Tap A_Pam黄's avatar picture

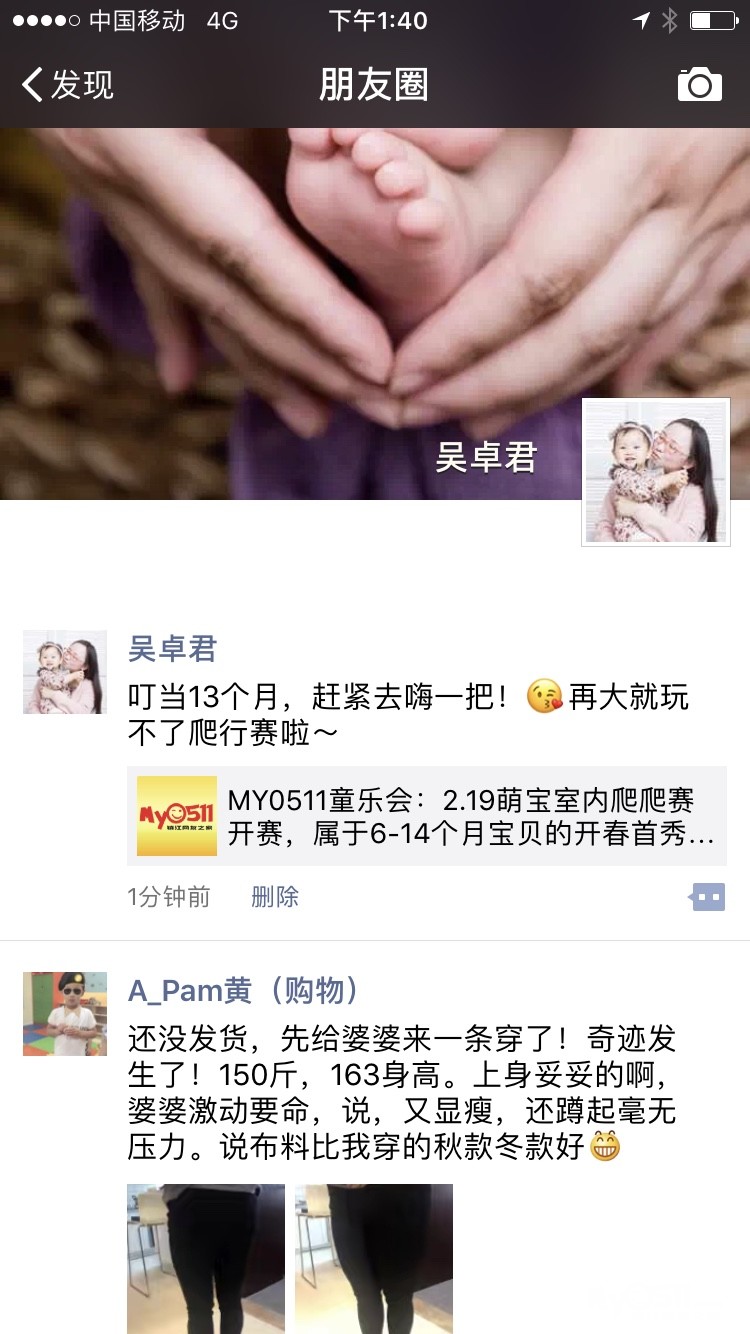(65, 1014)
